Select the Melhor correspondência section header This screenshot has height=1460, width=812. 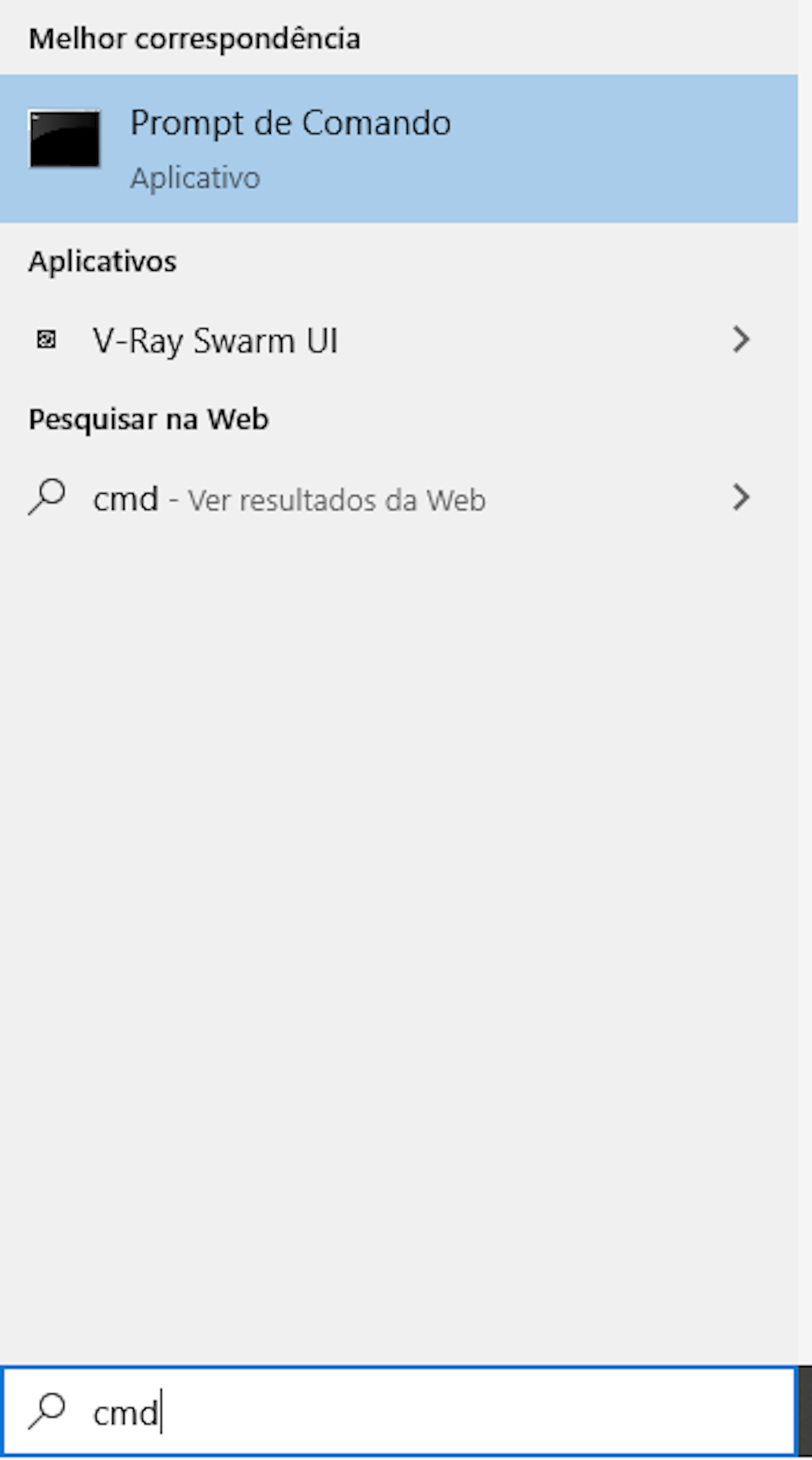point(195,38)
